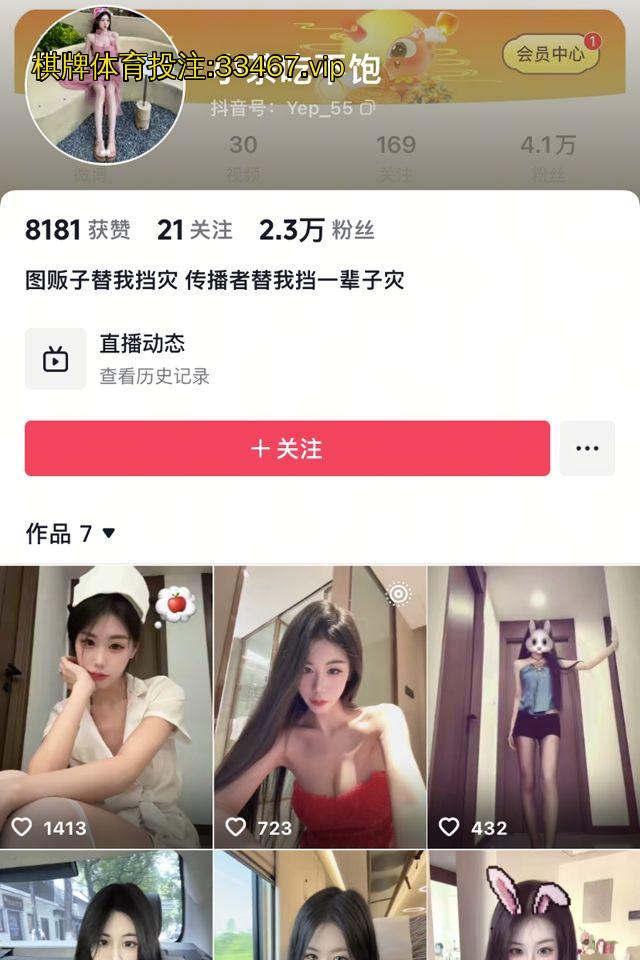This screenshot has height=960, width=640.
Task: Open 会员中心 member center
Action: click(x=551, y=54)
